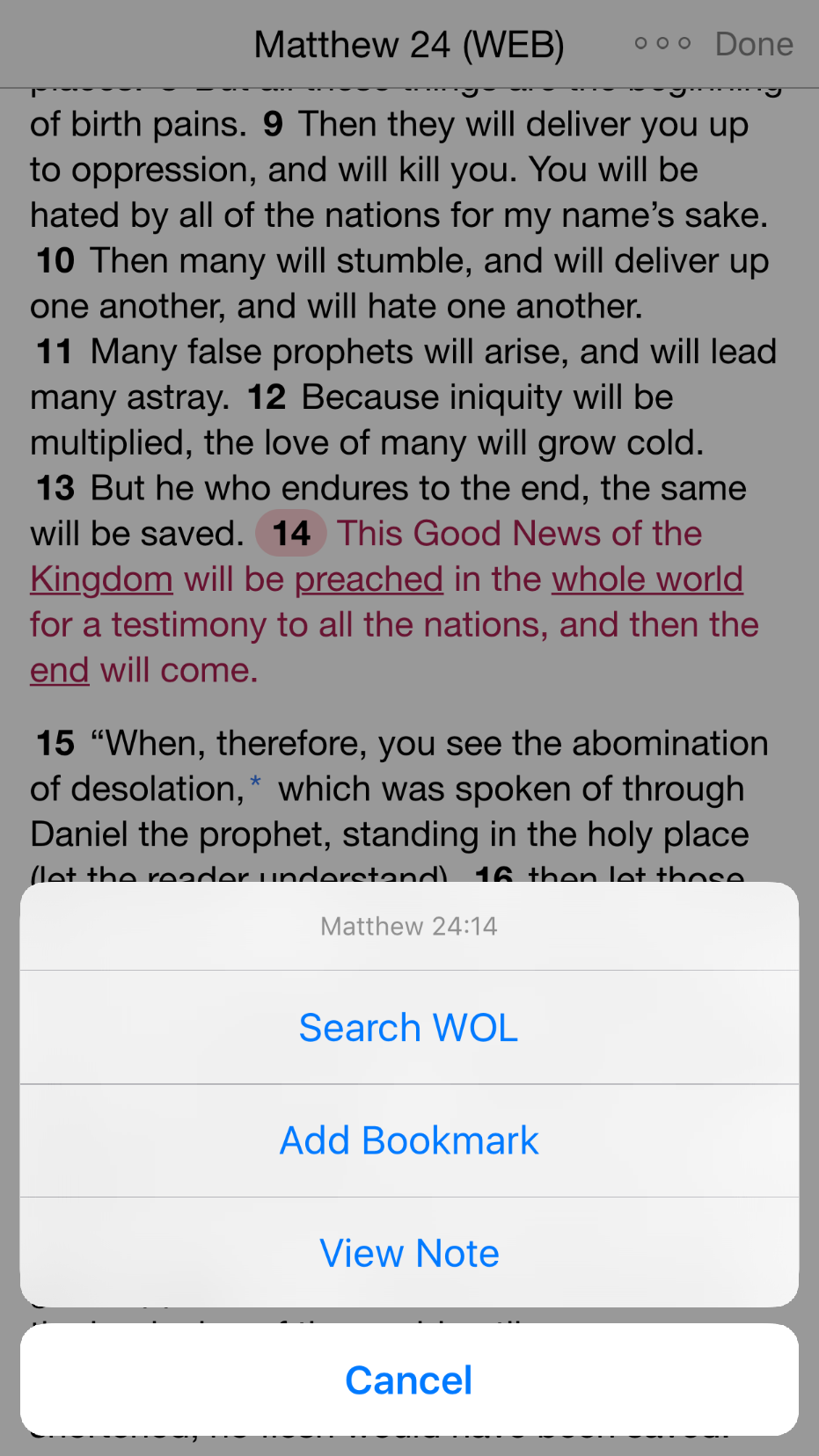
Task: Choose Add Bookmark in the action sheet
Action: 409,1140
